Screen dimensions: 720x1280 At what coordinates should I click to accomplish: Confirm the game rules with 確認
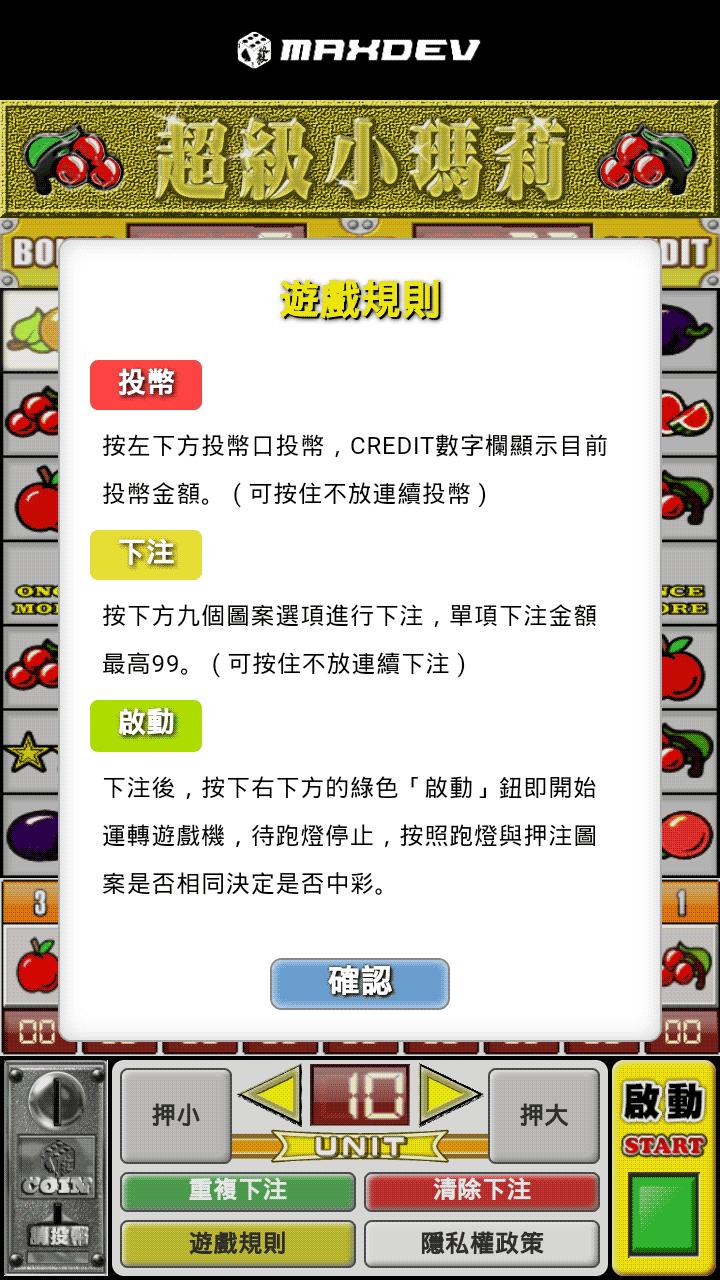[360, 983]
